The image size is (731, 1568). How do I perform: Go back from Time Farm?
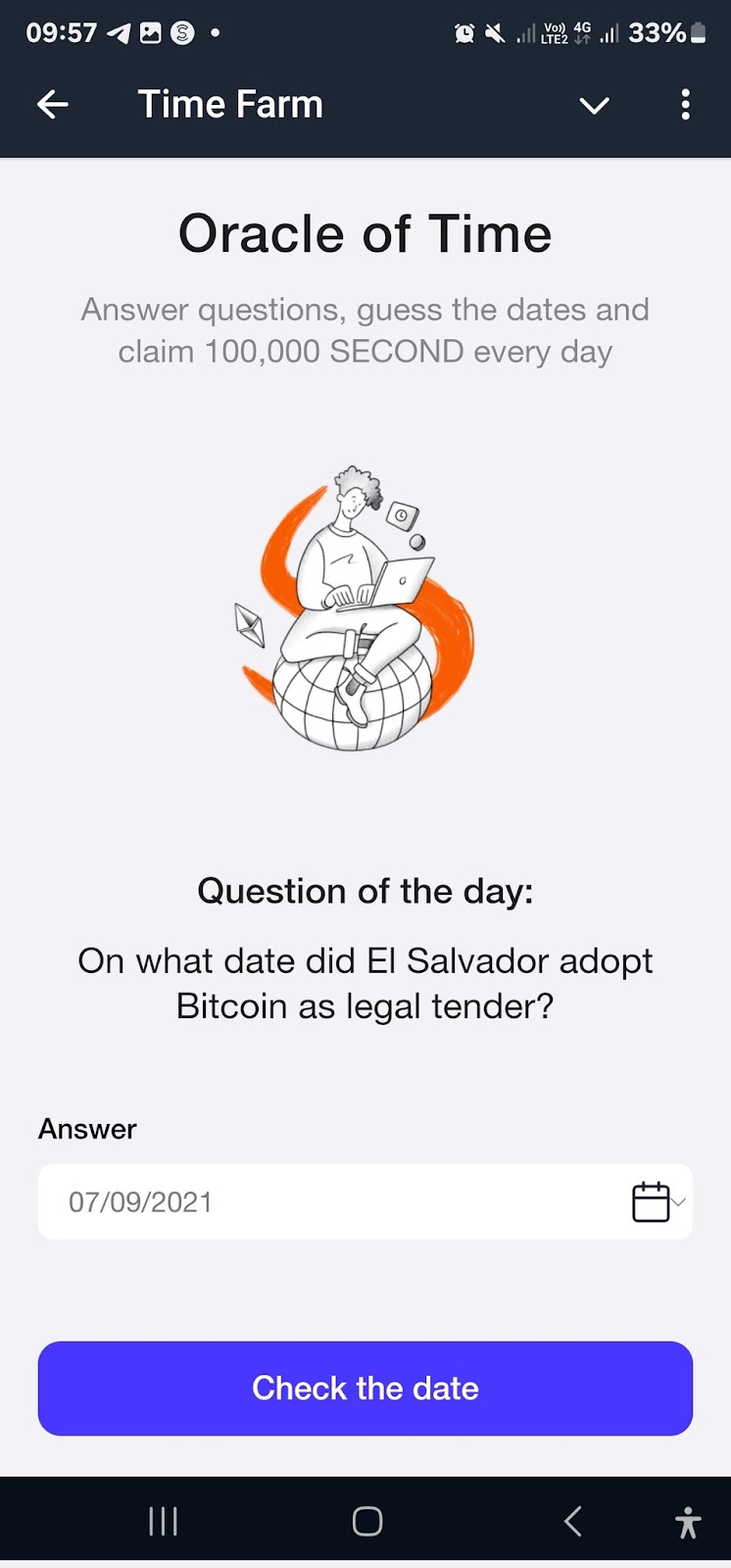coord(52,105)
